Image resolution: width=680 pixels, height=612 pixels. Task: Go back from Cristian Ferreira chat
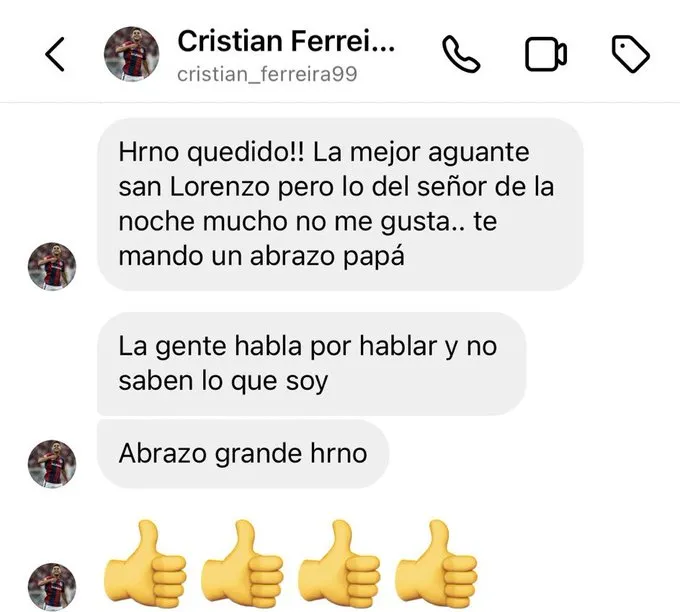56,55
